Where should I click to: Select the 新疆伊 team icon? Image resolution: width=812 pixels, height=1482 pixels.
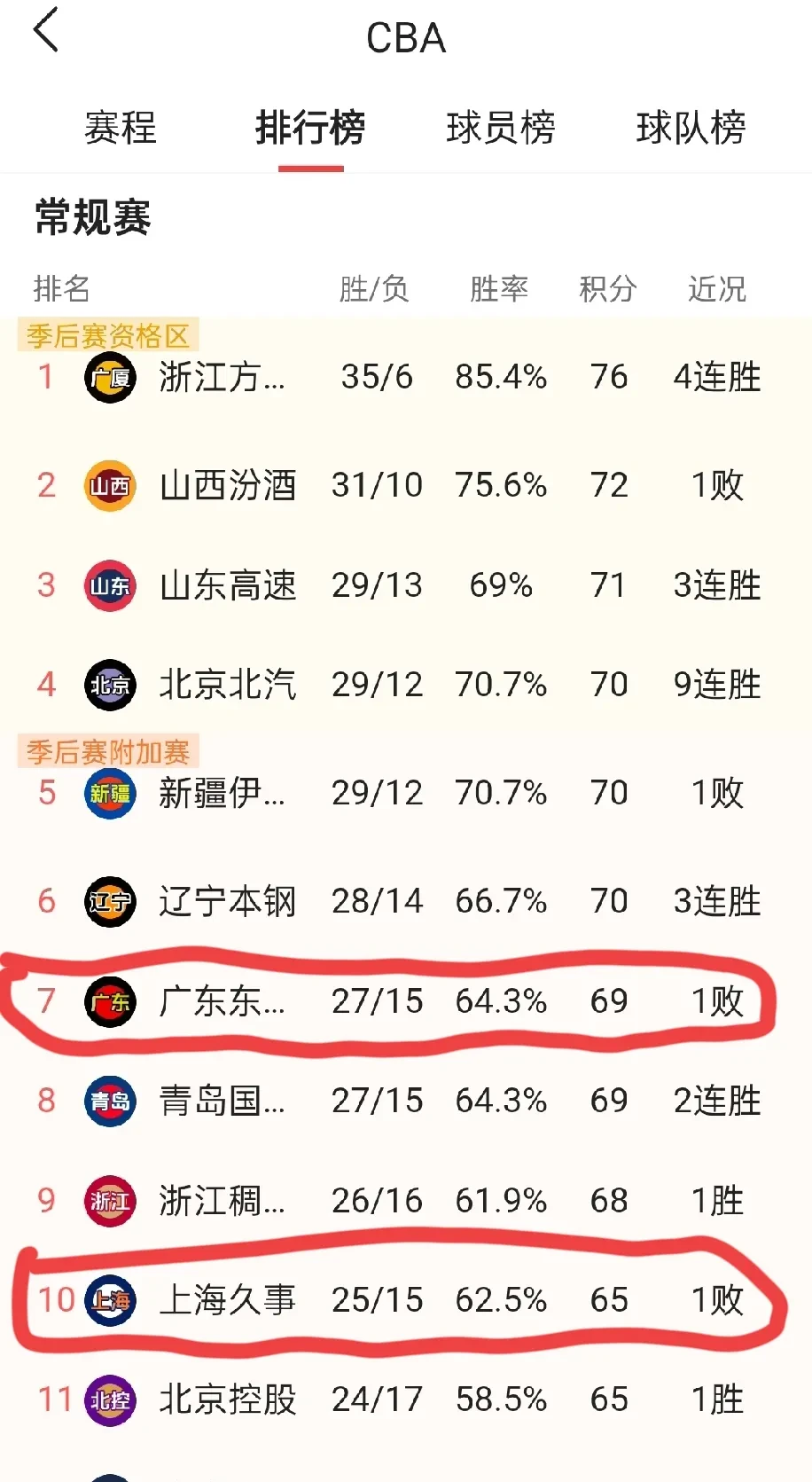[109, 792]
